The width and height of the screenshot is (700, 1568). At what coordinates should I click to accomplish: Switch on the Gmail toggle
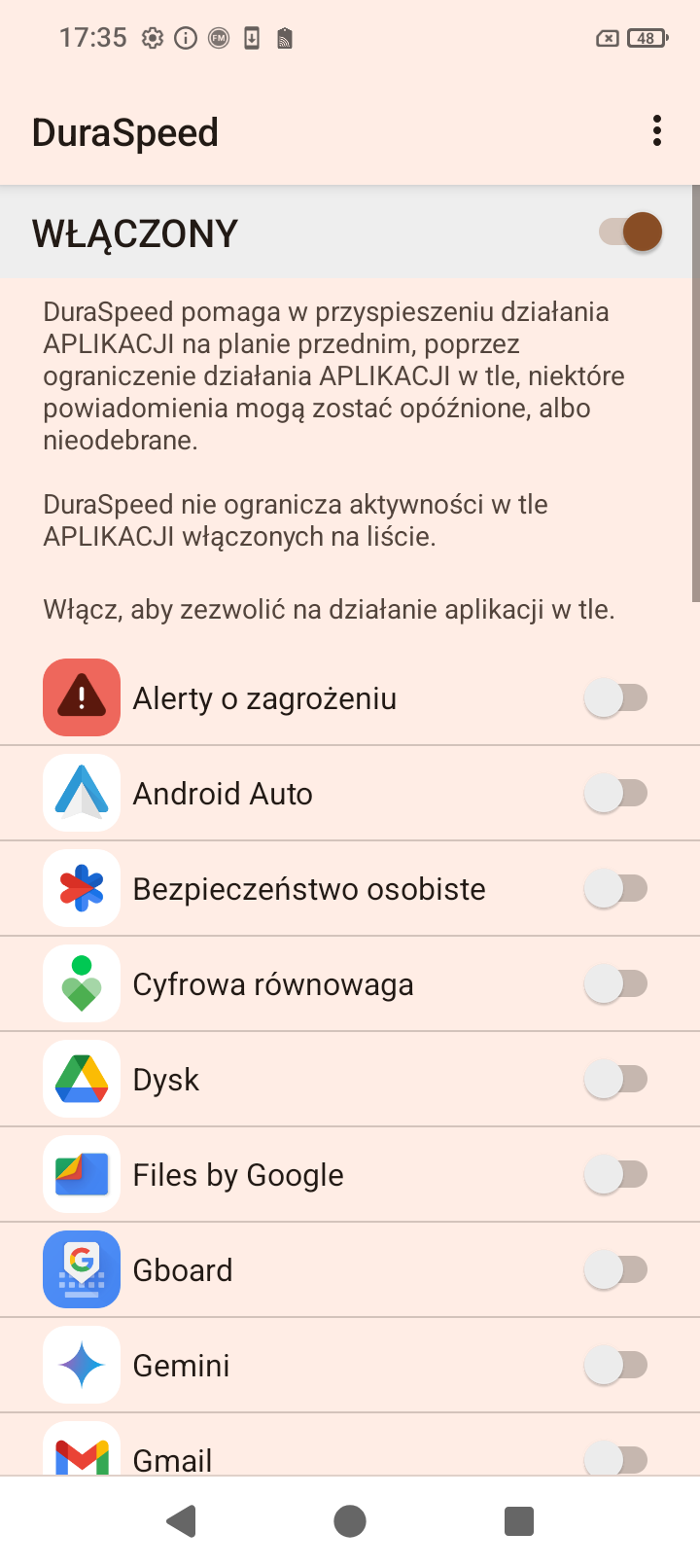click(616, 1459)
